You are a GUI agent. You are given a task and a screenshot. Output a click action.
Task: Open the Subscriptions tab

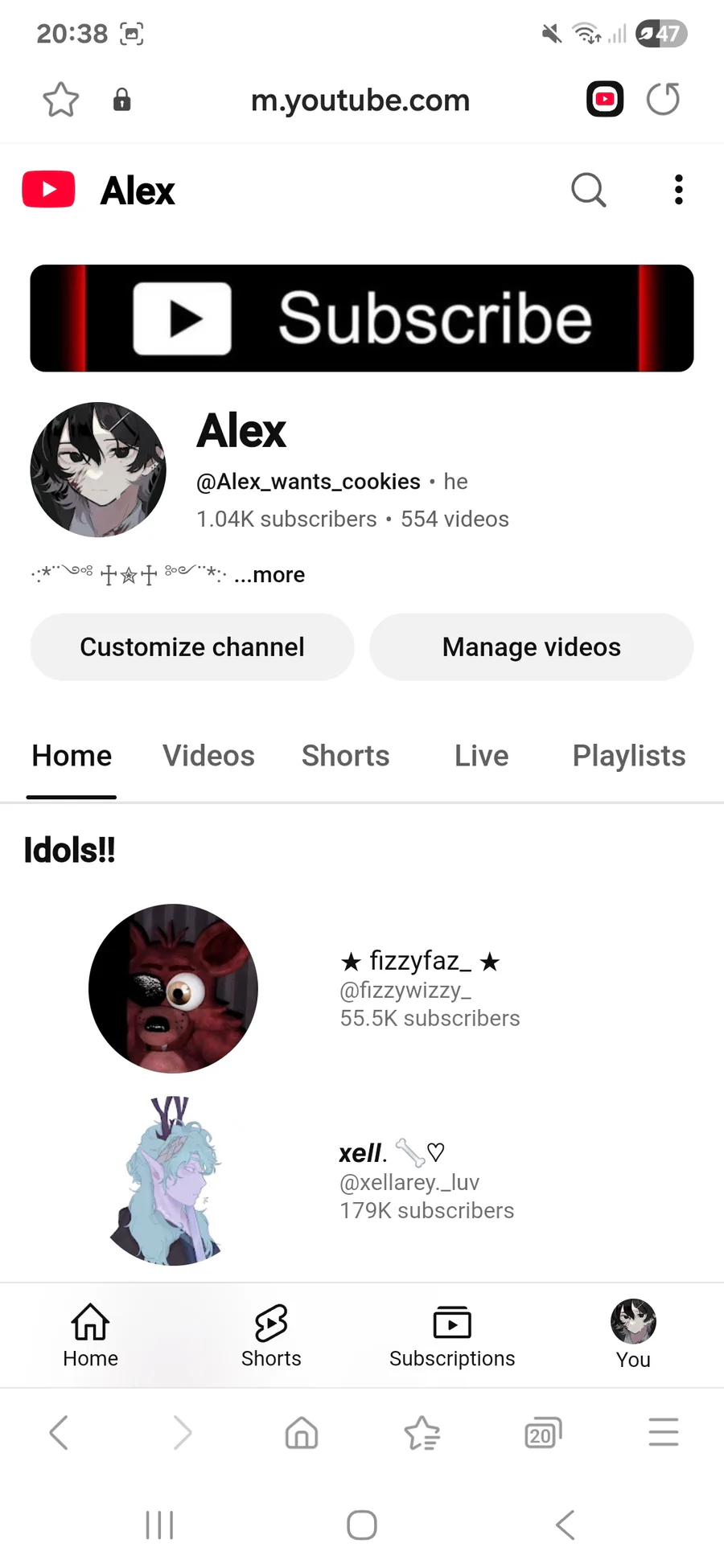[452, 1336]
